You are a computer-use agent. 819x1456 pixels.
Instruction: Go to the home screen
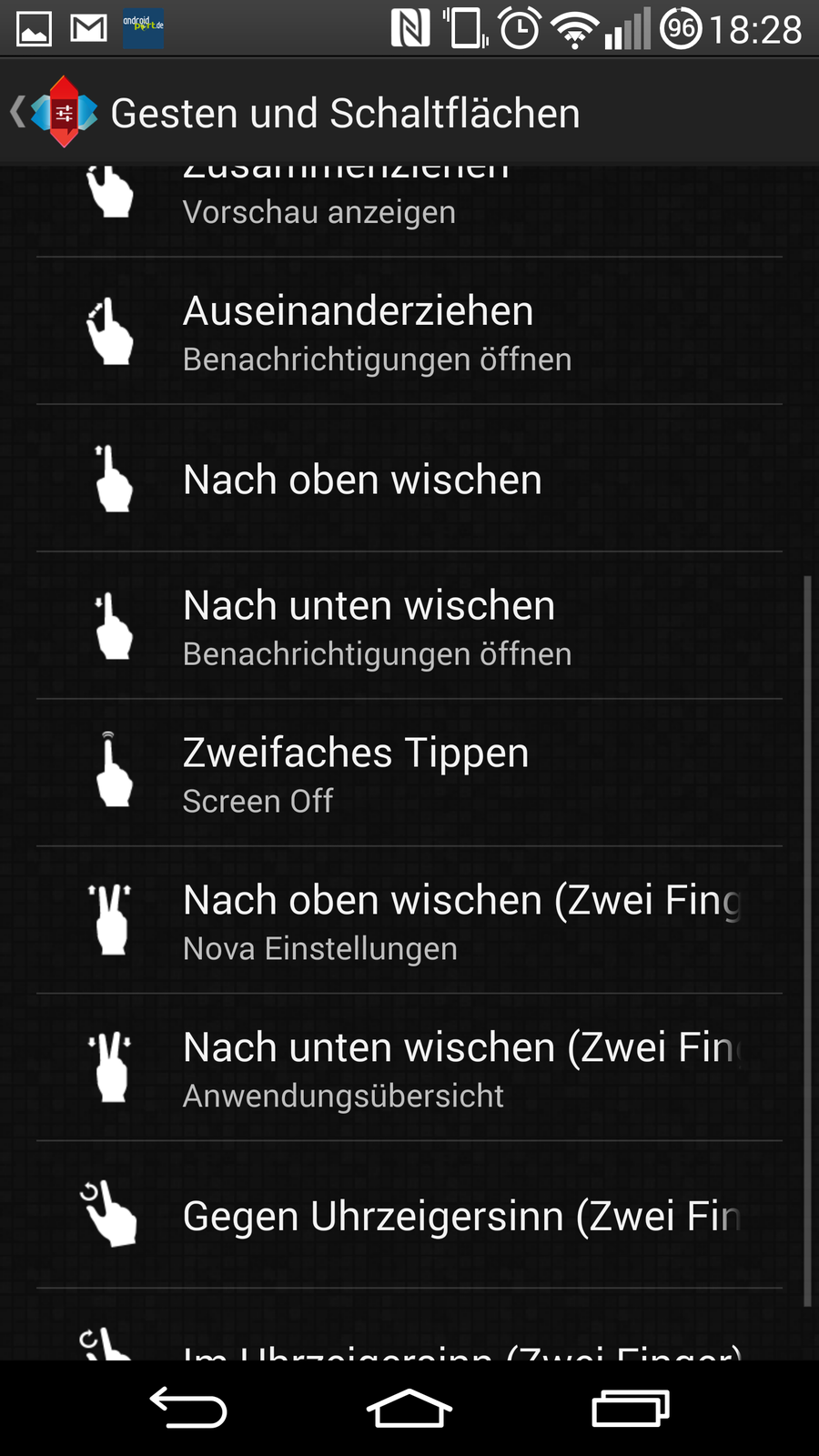click(409, 1408)
